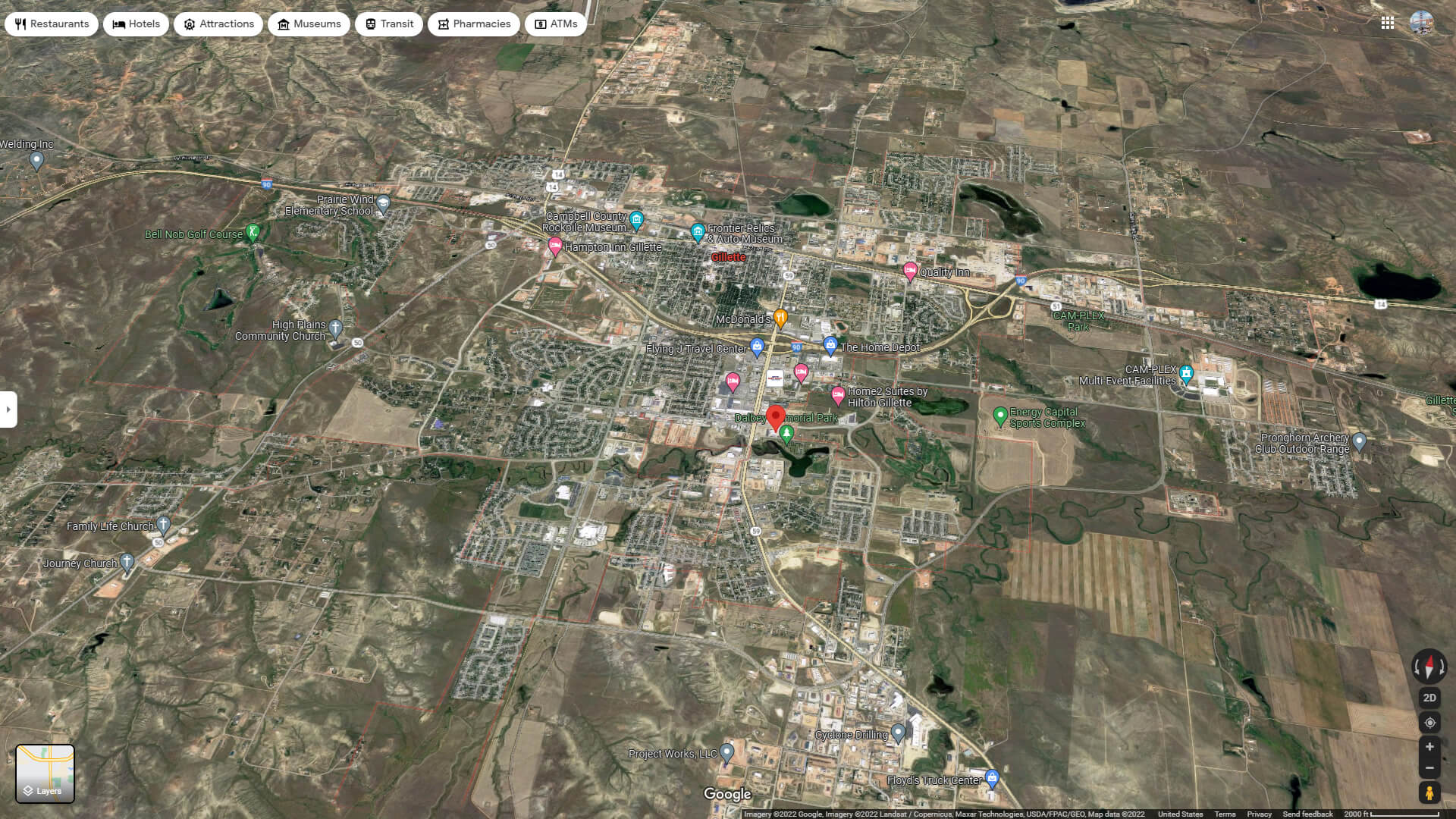
Task: Show Hotels on the map
Action: [x=136, y=24]
